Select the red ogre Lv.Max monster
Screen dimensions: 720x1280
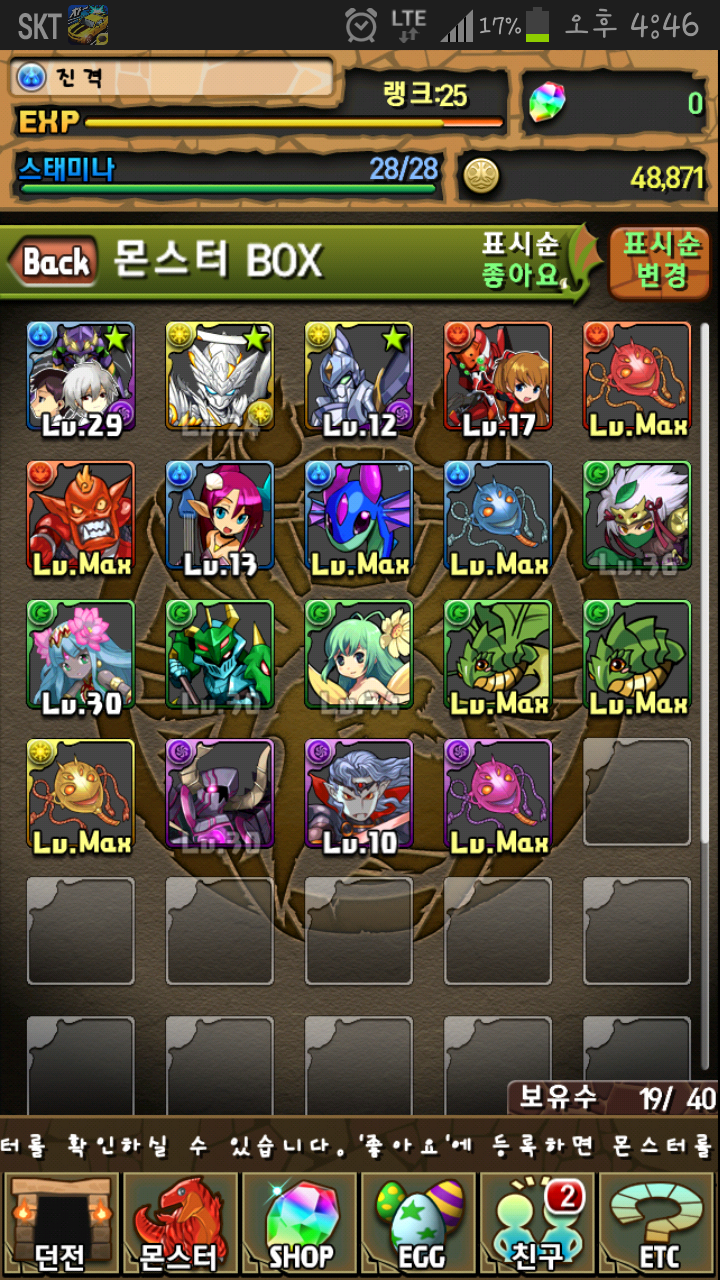pyautogui.click(x=81, y=515)
